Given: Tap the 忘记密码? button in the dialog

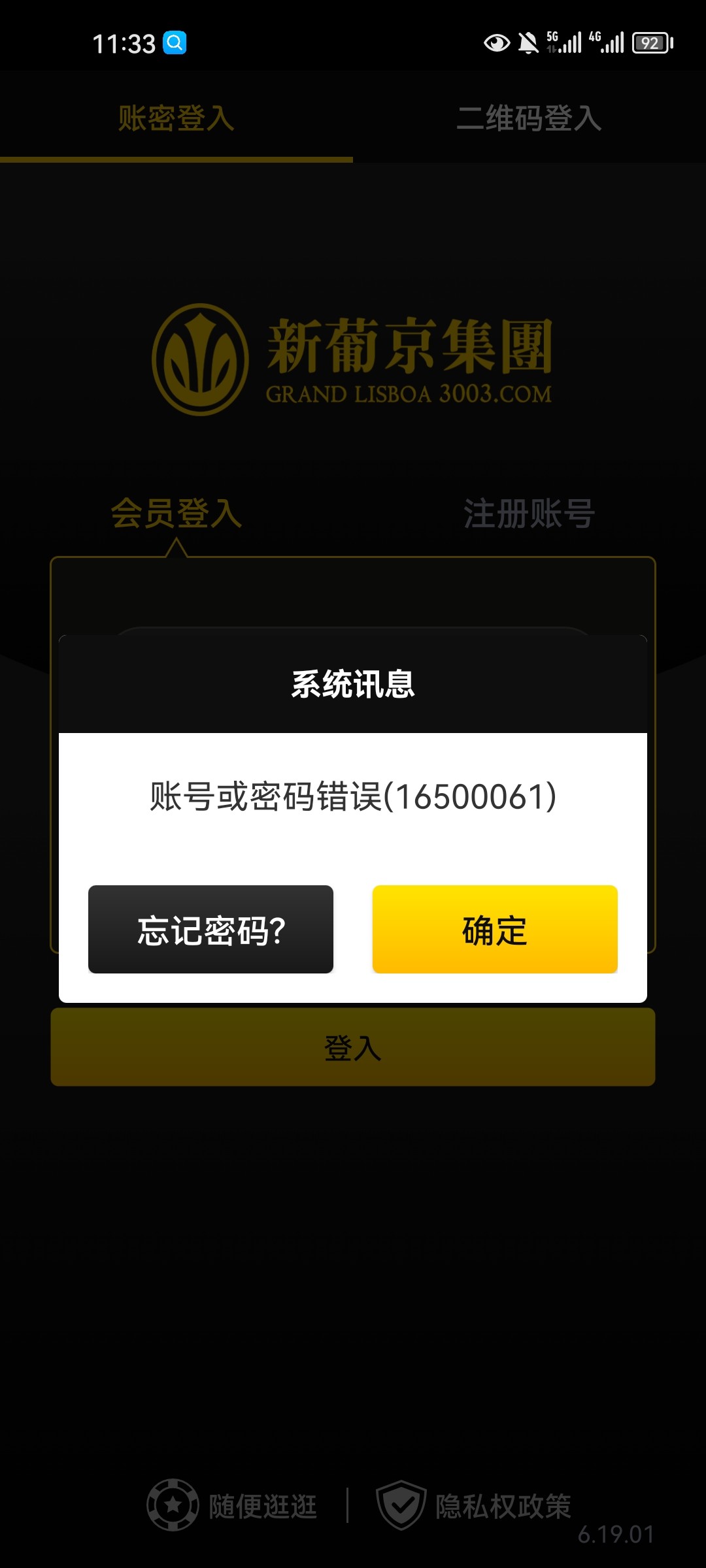Looking at the screenshot, I should pyautogui.click(x=211, y=929).
